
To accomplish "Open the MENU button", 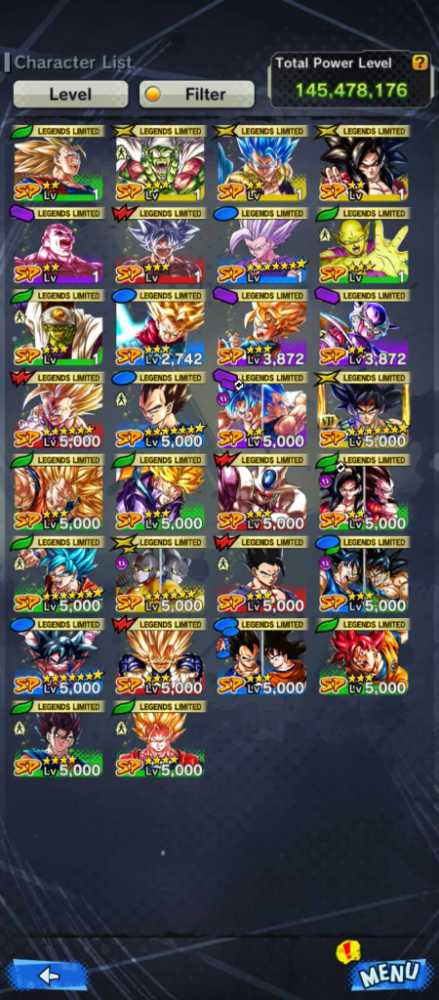I will coord(390,973).
